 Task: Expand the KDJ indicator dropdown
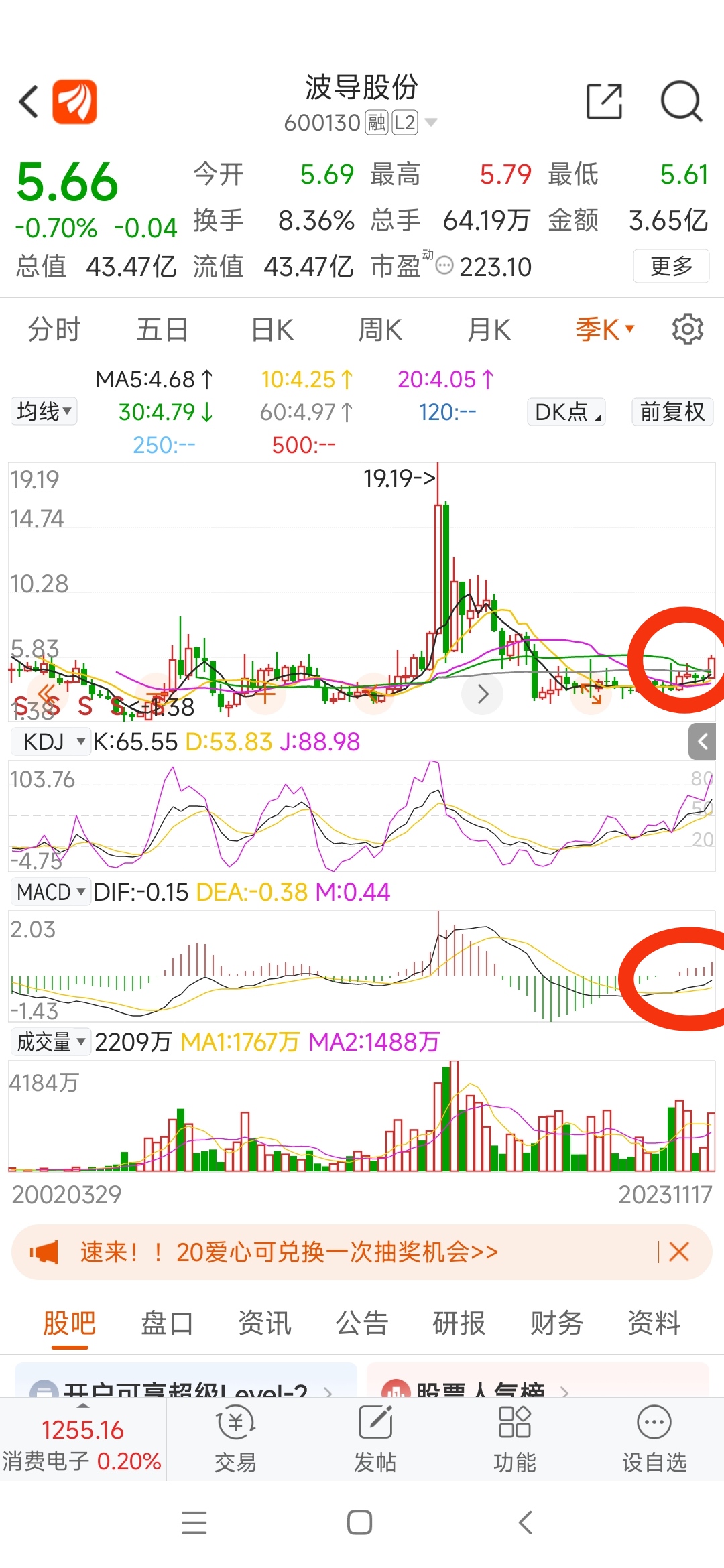(50, 742)
